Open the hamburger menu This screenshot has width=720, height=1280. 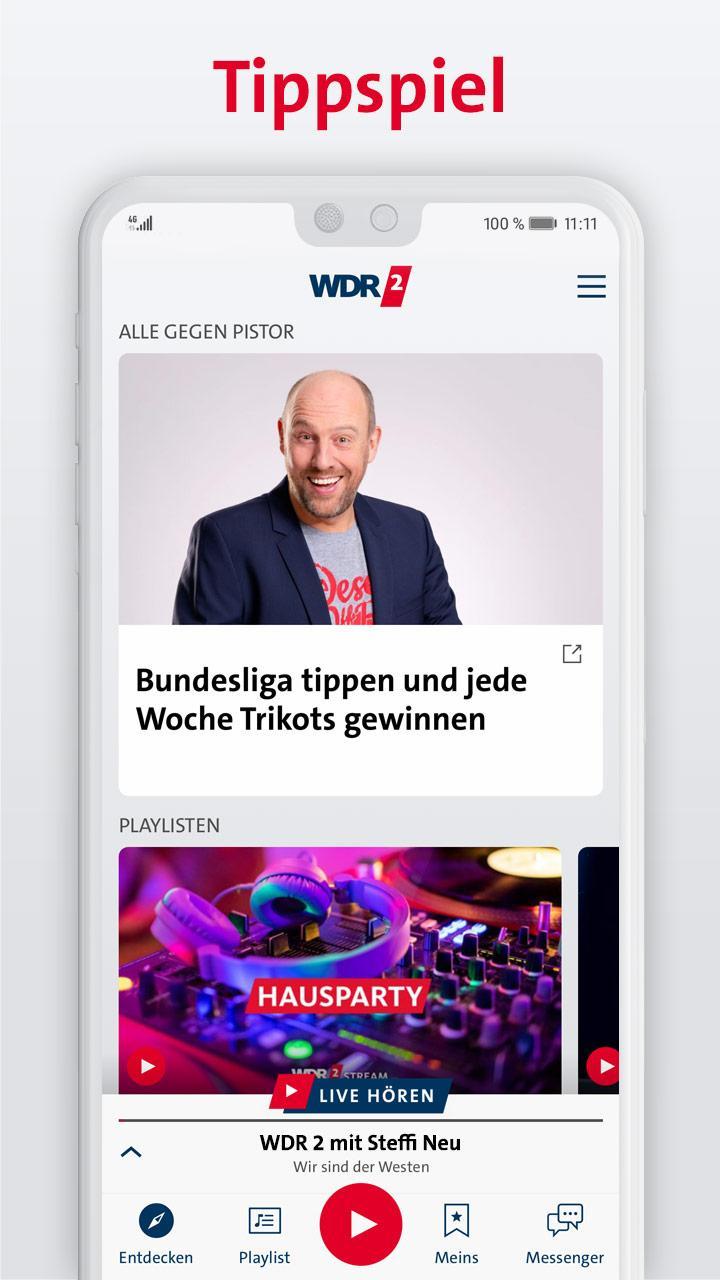pos(591,287)
